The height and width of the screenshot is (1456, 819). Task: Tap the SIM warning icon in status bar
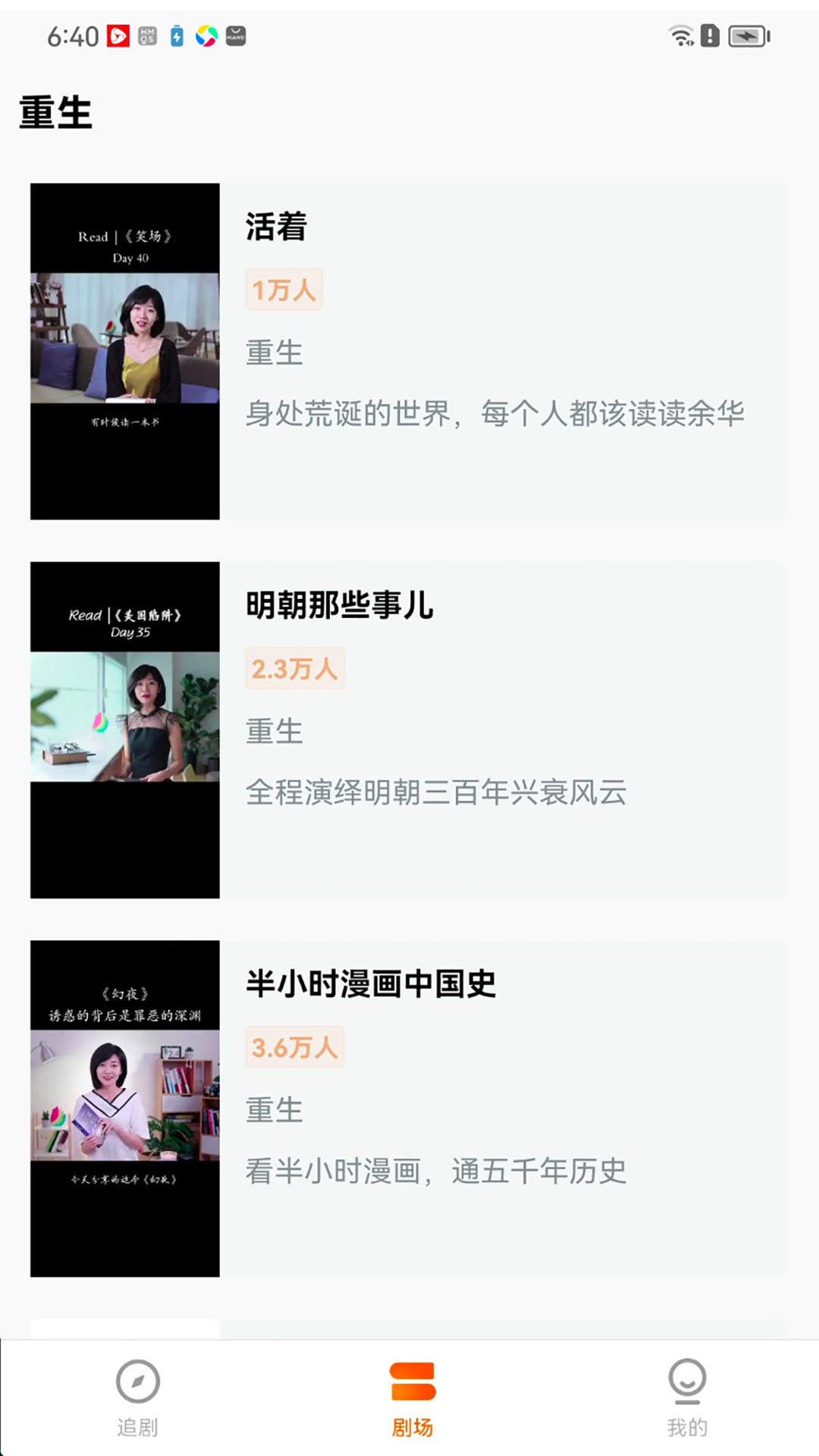[708, 36]
